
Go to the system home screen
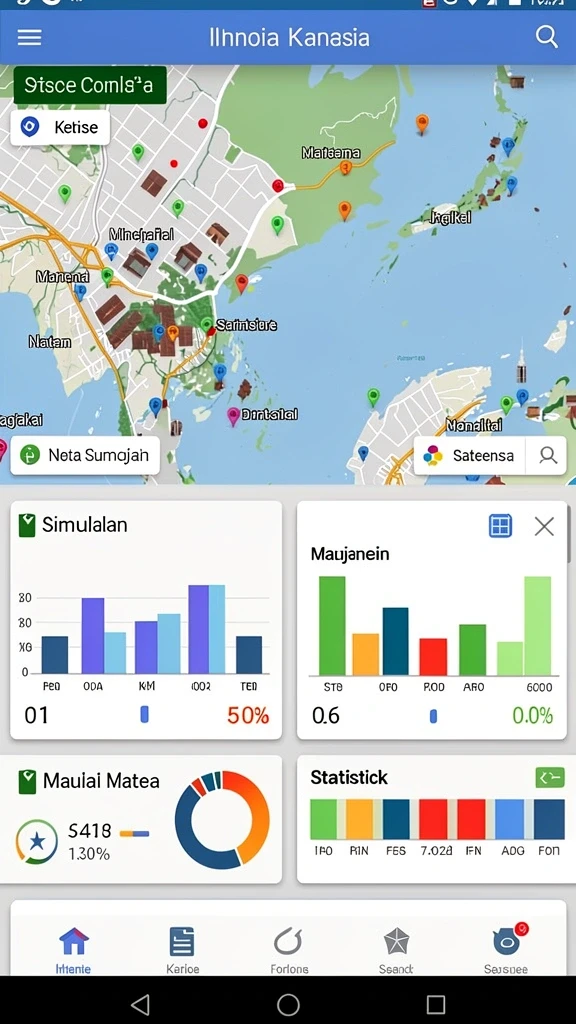click(288, 1004)
